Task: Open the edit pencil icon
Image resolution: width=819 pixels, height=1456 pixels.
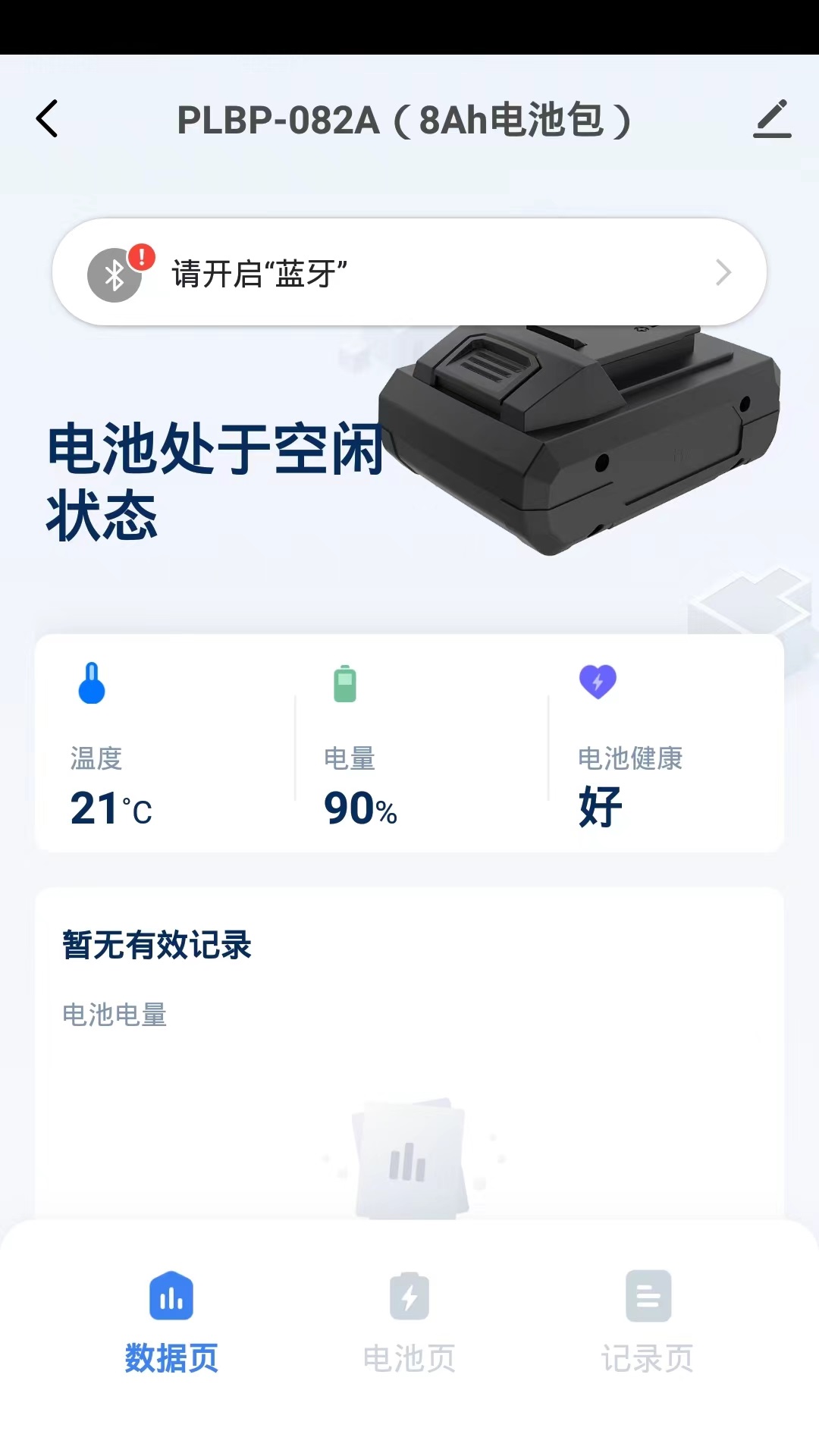Action: (773, 119)
